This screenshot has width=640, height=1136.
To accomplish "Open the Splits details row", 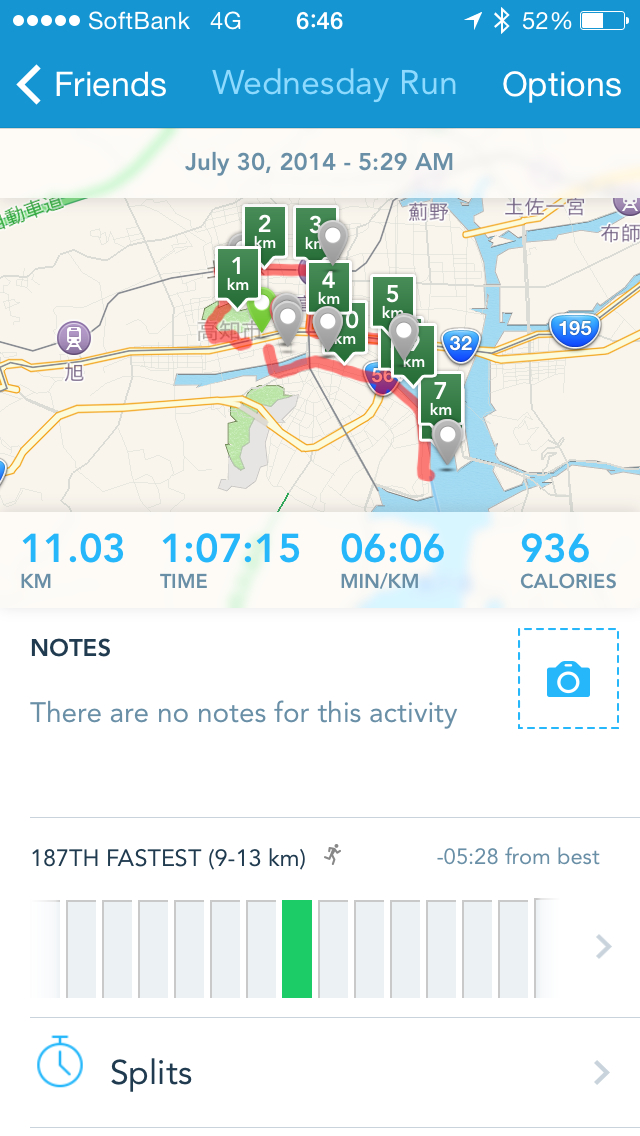I will 320,1072.
